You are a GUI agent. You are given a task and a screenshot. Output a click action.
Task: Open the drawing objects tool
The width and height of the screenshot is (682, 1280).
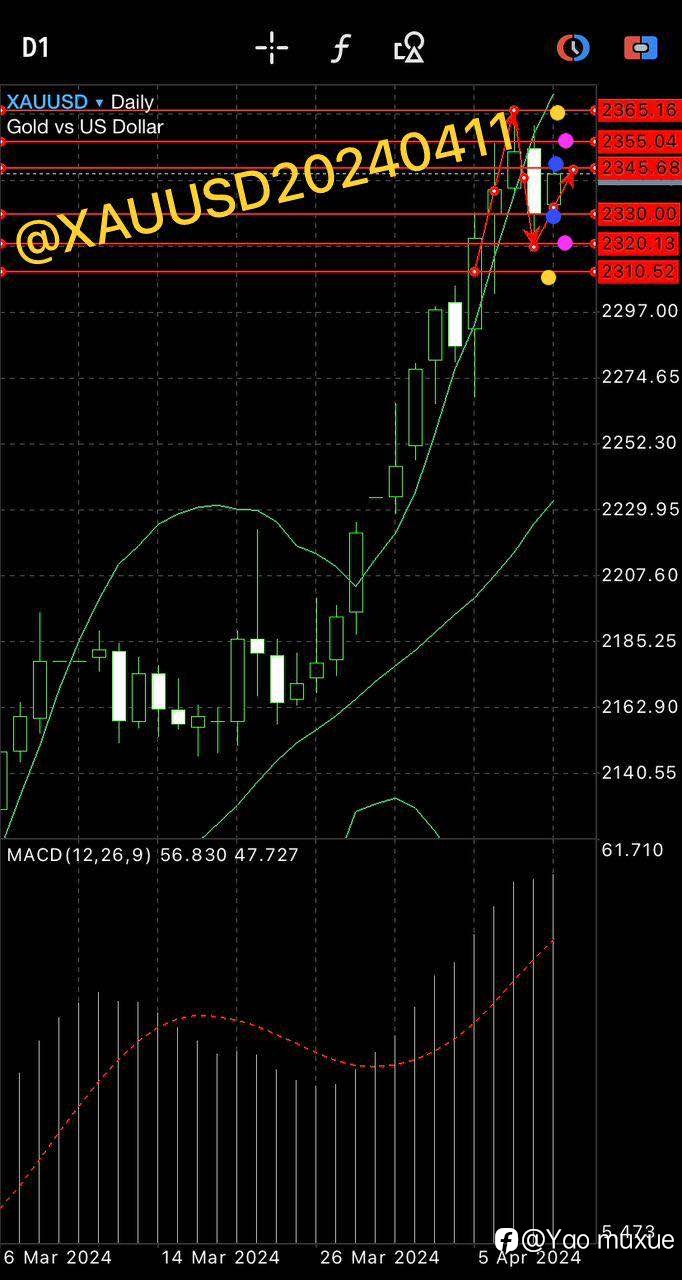point(409,48)
